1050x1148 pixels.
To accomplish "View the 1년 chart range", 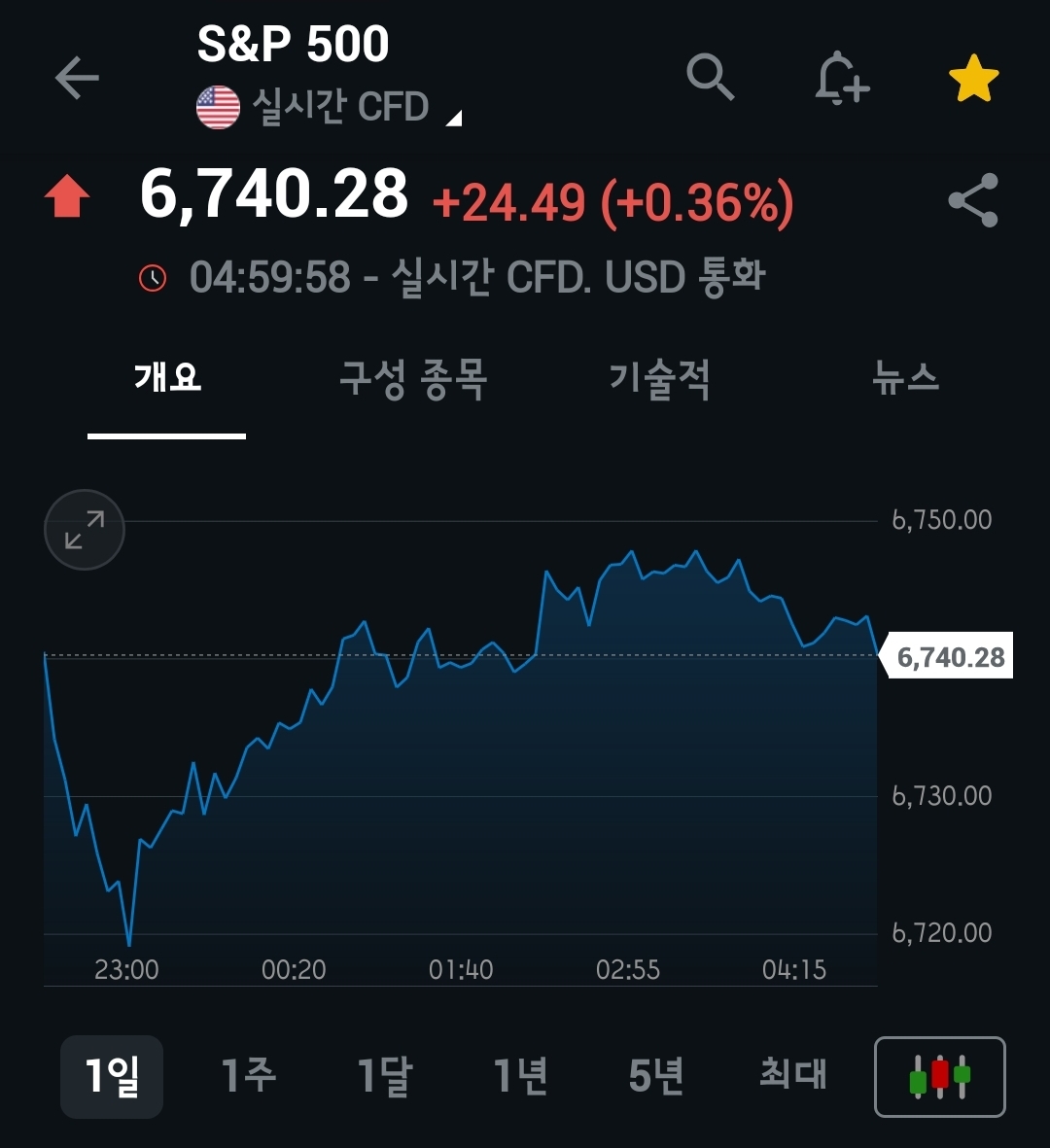I will coord(521,1076).
